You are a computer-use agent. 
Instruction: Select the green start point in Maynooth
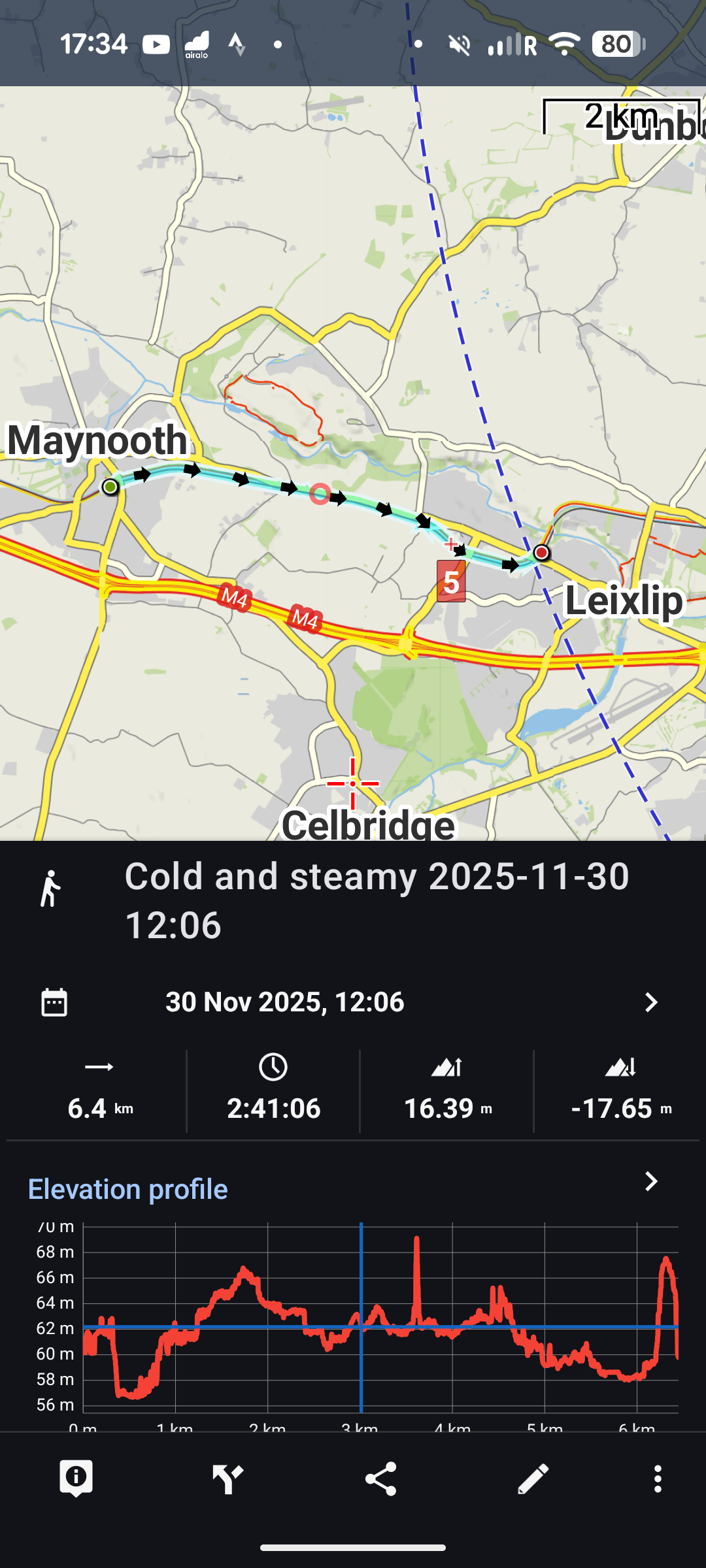[x=110, y=487]
